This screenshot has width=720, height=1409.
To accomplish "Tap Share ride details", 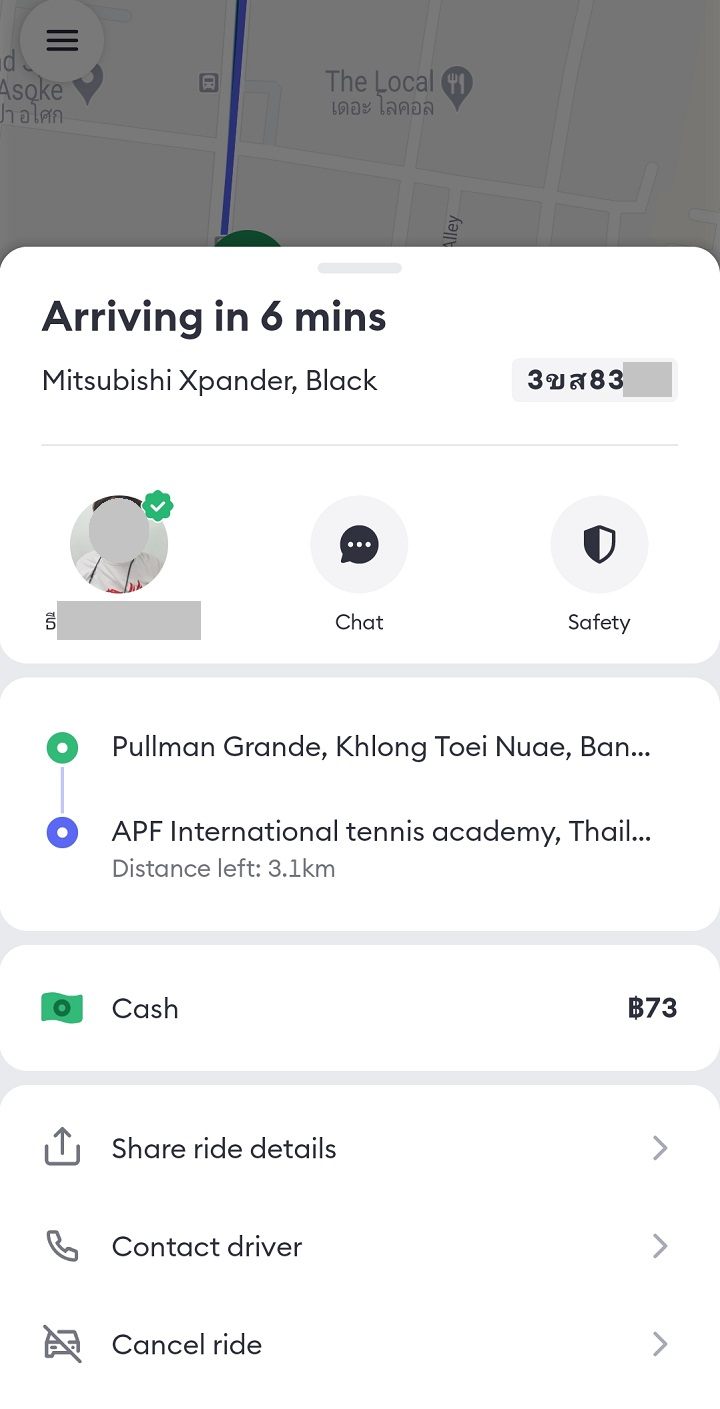I will coord(359,1148).
